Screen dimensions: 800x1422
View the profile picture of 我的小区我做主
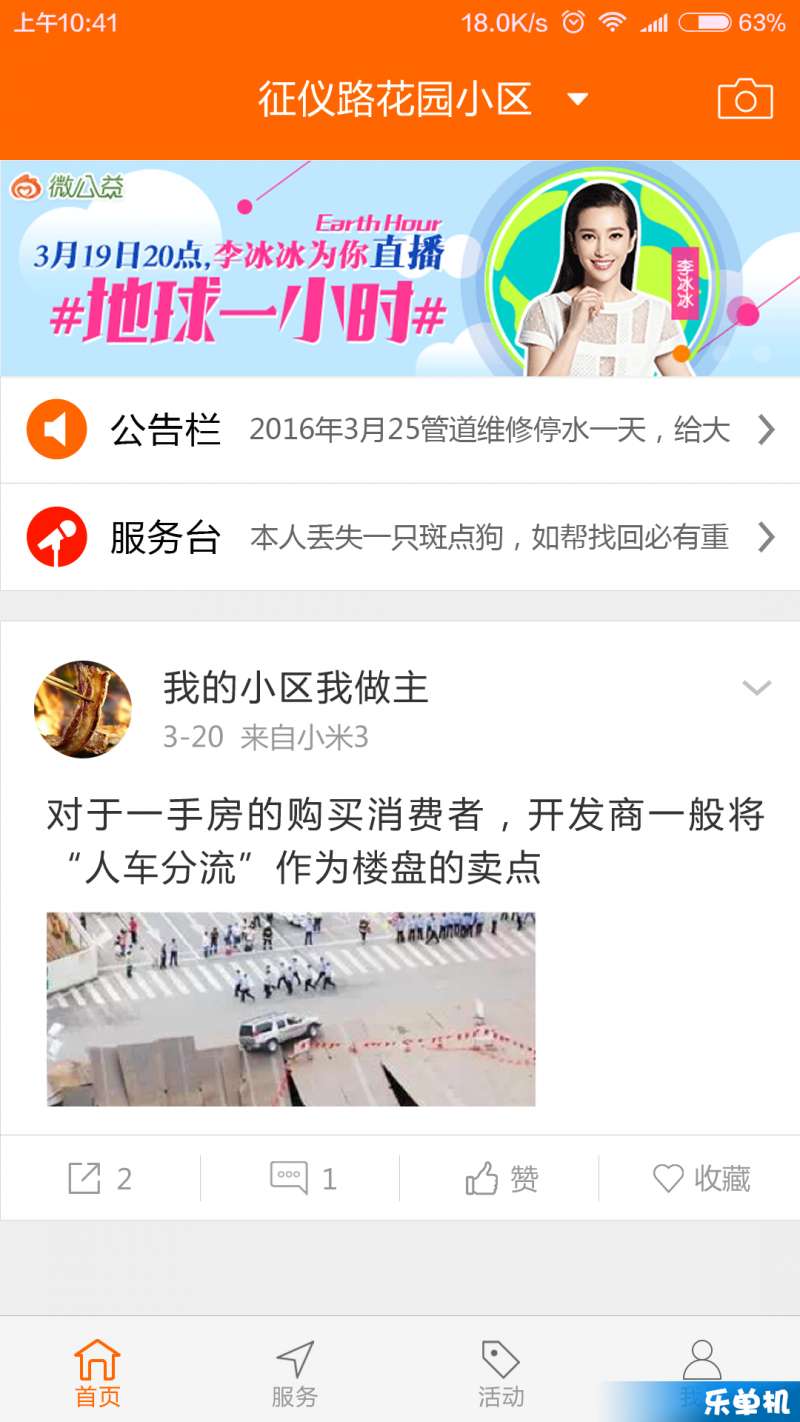(83, 709)
